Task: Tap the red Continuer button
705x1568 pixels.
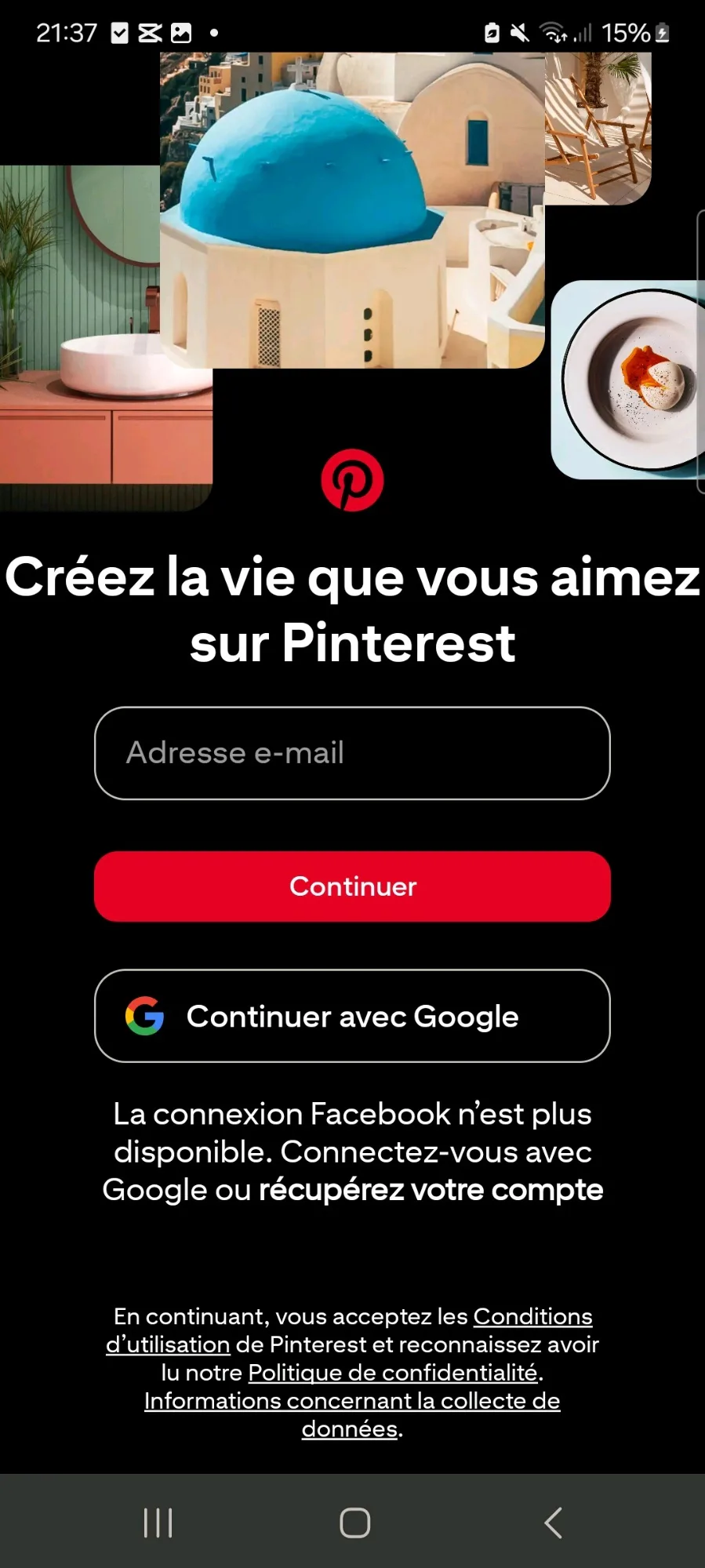Action: (352, 886)
